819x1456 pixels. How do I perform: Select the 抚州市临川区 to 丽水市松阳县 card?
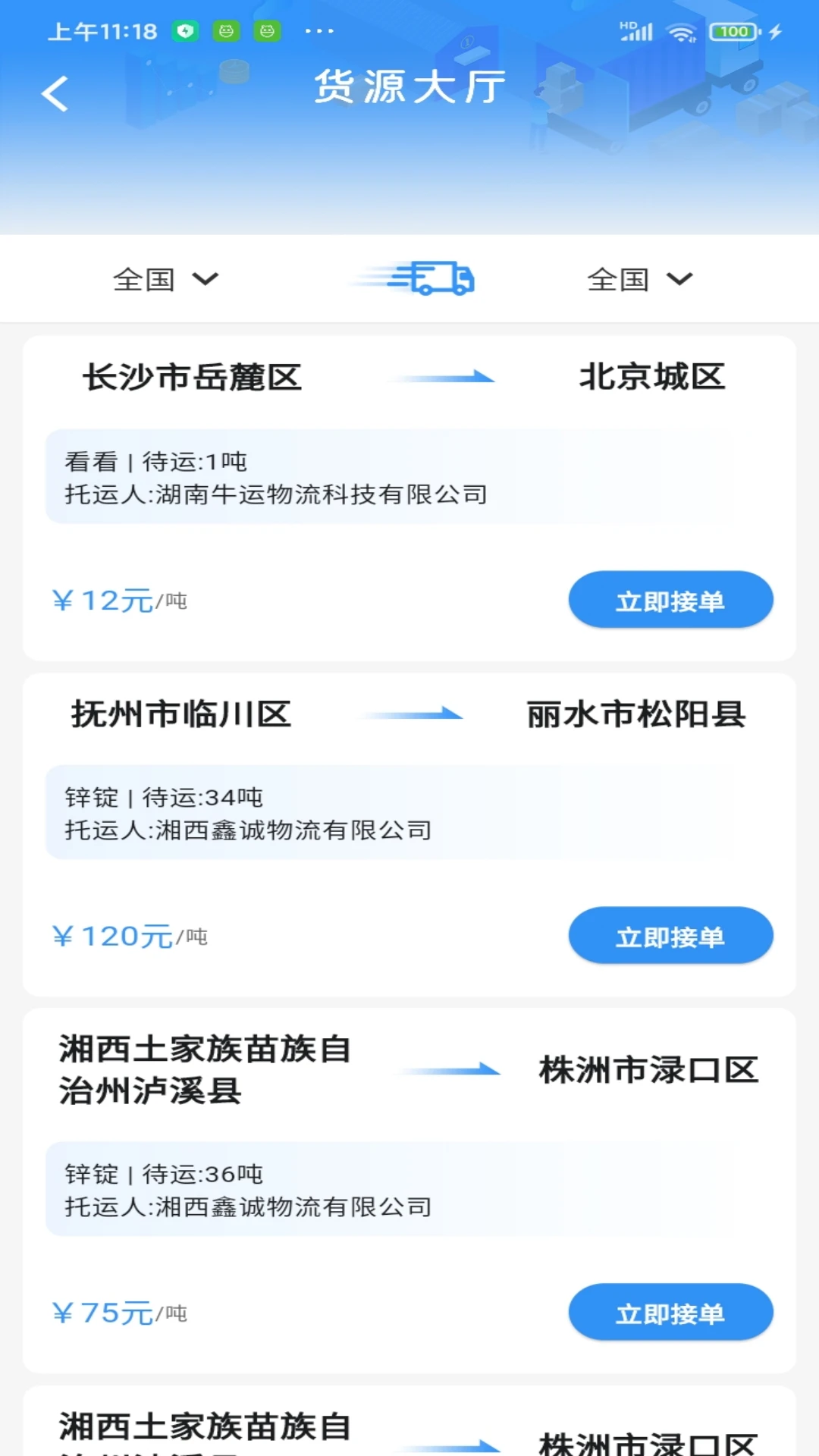click(x=409, y=827)
